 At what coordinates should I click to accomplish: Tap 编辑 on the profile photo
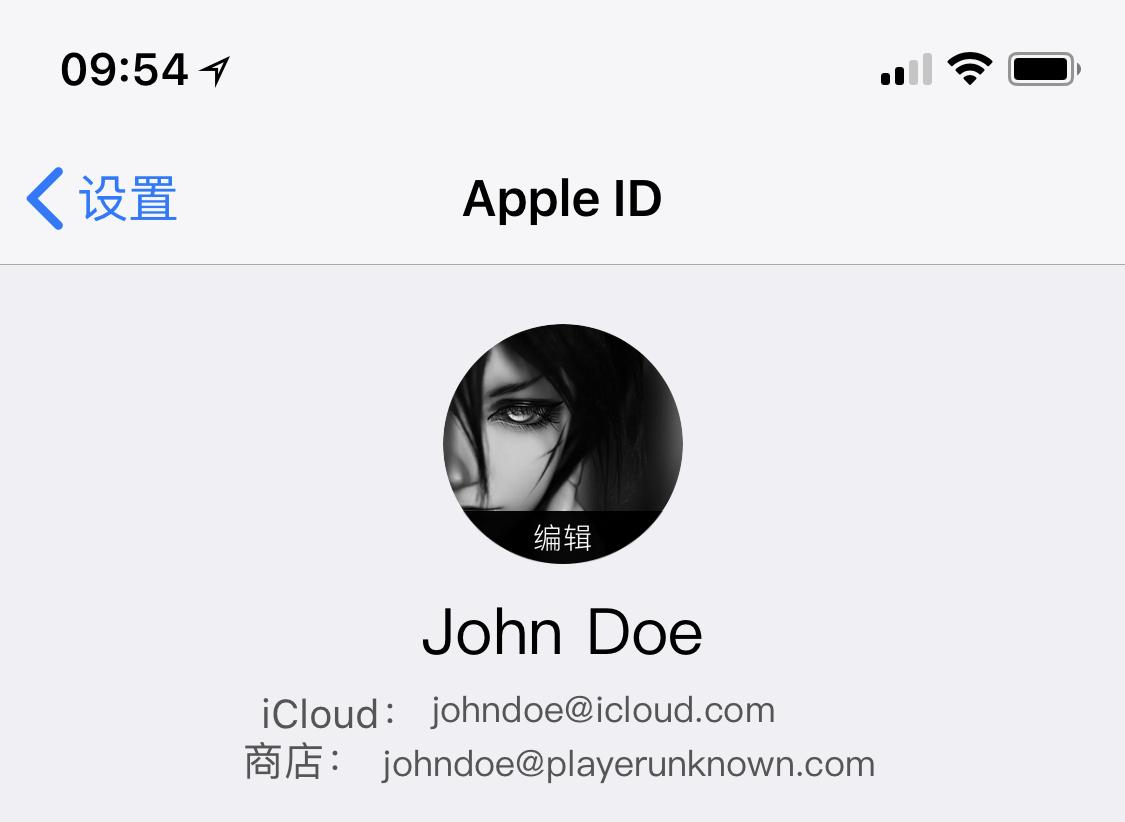tap(563, 538)
